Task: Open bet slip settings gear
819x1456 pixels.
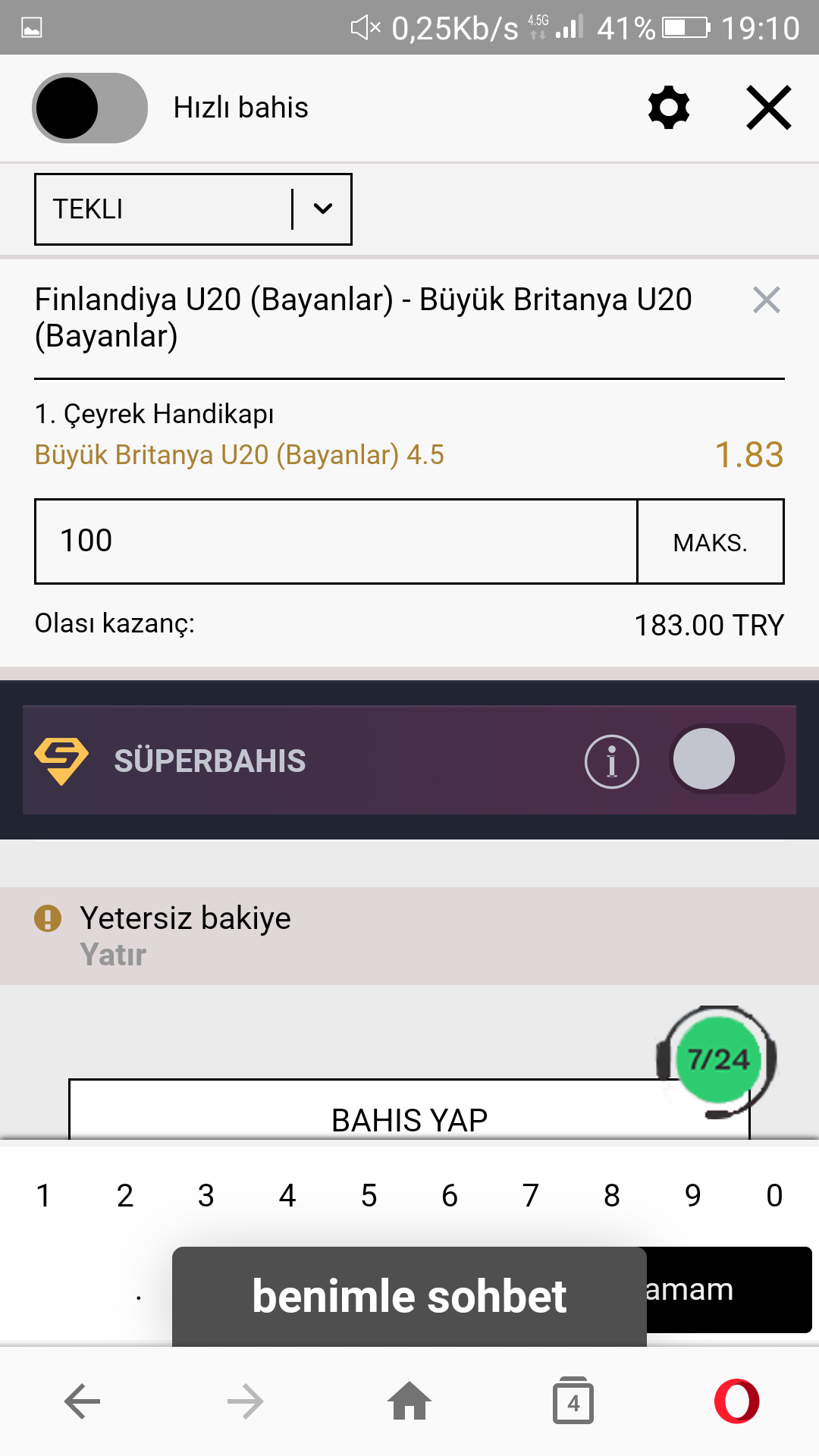Action: click(669, 108)
